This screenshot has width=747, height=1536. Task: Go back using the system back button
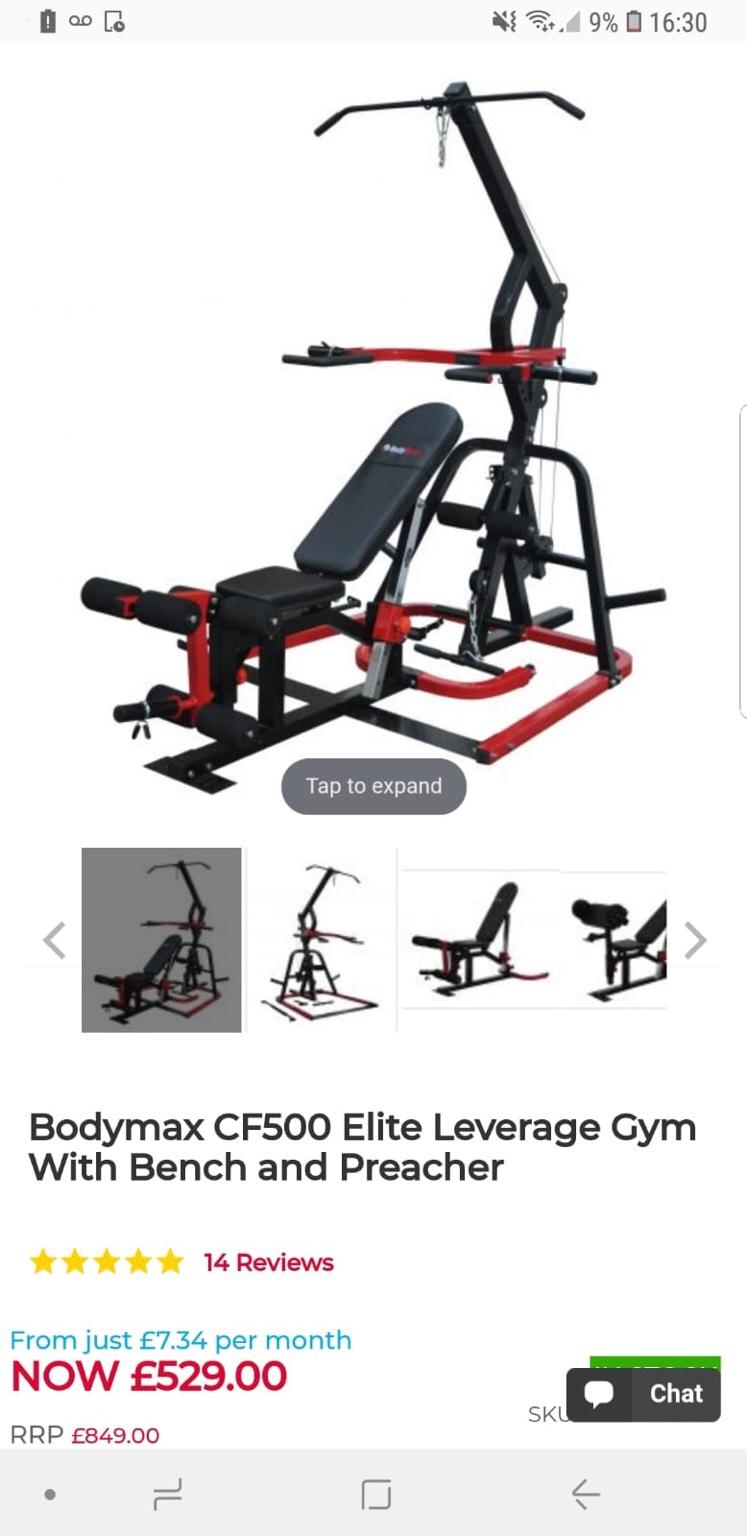tap(585, 1495)
